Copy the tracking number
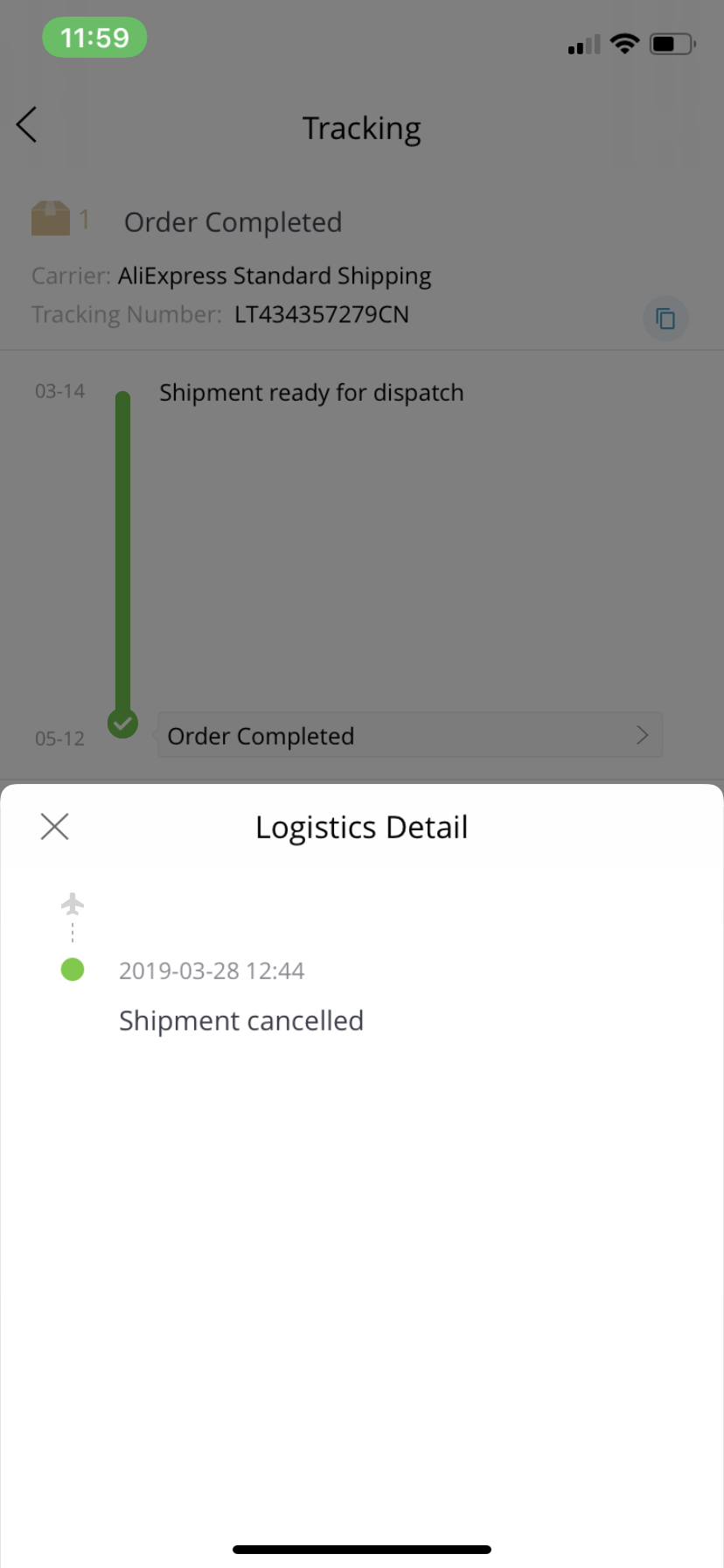Screen dimensions: 724x1568 point(665,318)
